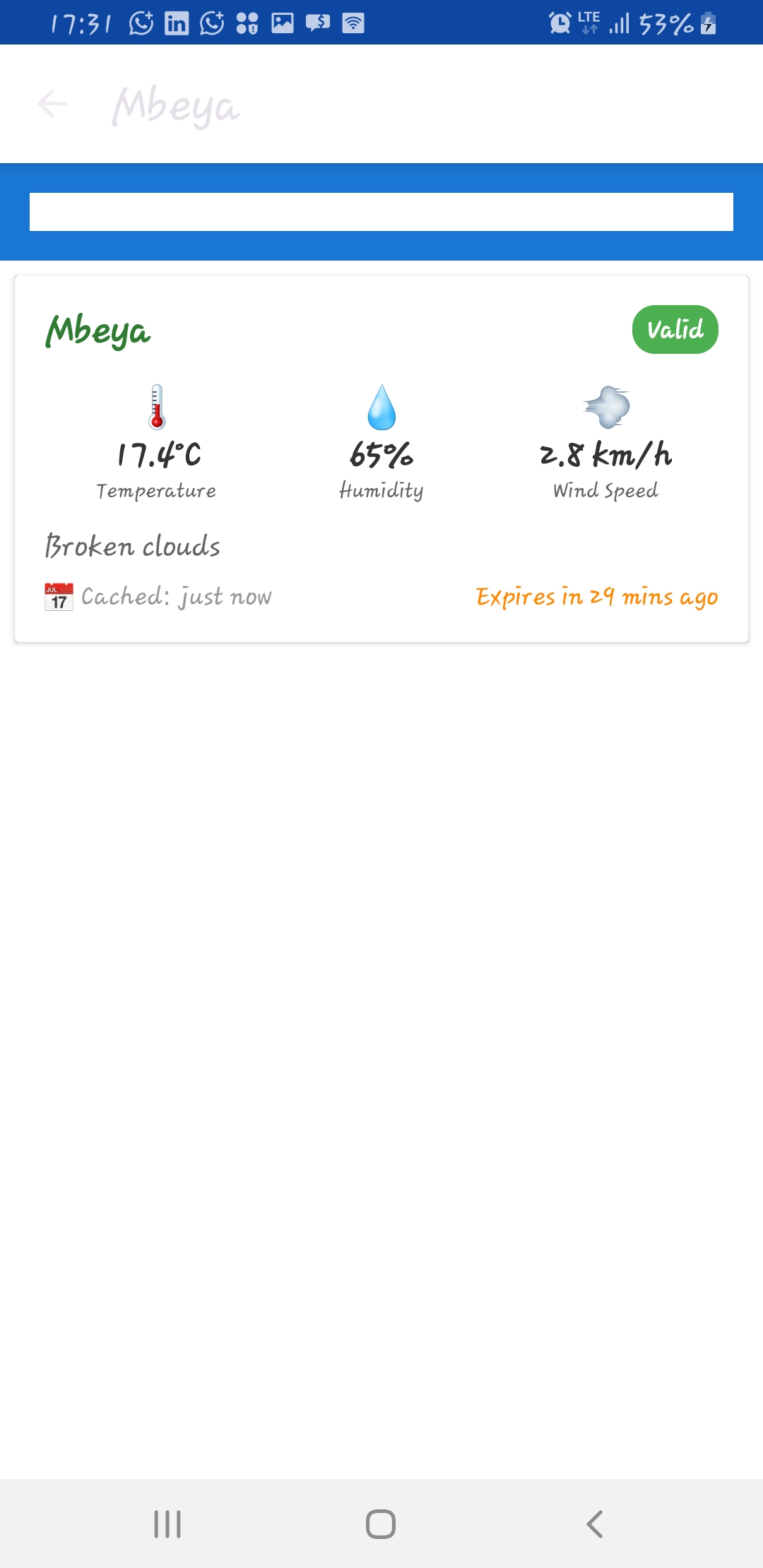This screenshot has width=763, height=1568.
Task: Tap the 'Broken clouds' weather description
Action: pos(132,545)
